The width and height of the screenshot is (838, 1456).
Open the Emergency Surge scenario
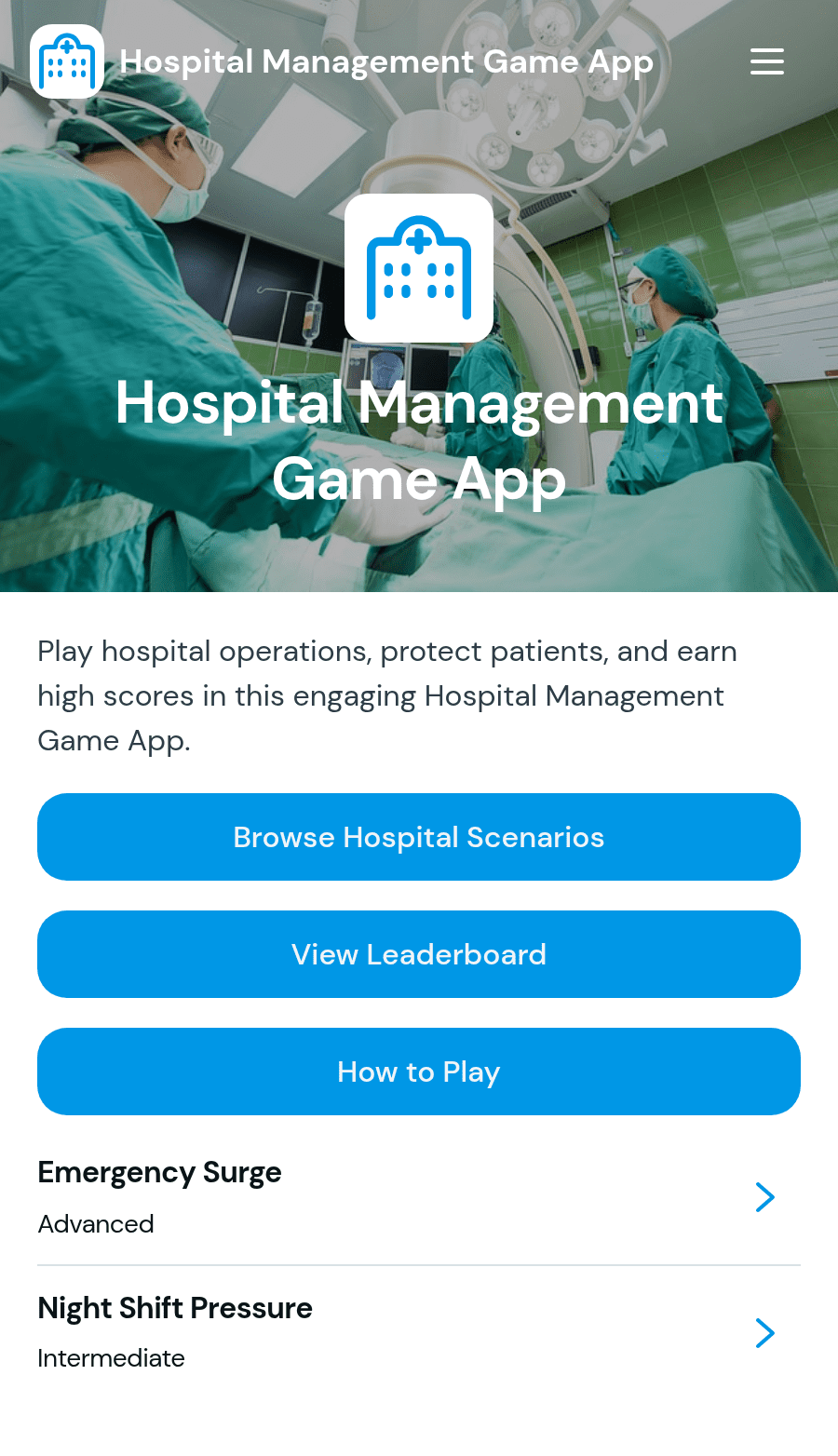click(x=419, y=1197)
